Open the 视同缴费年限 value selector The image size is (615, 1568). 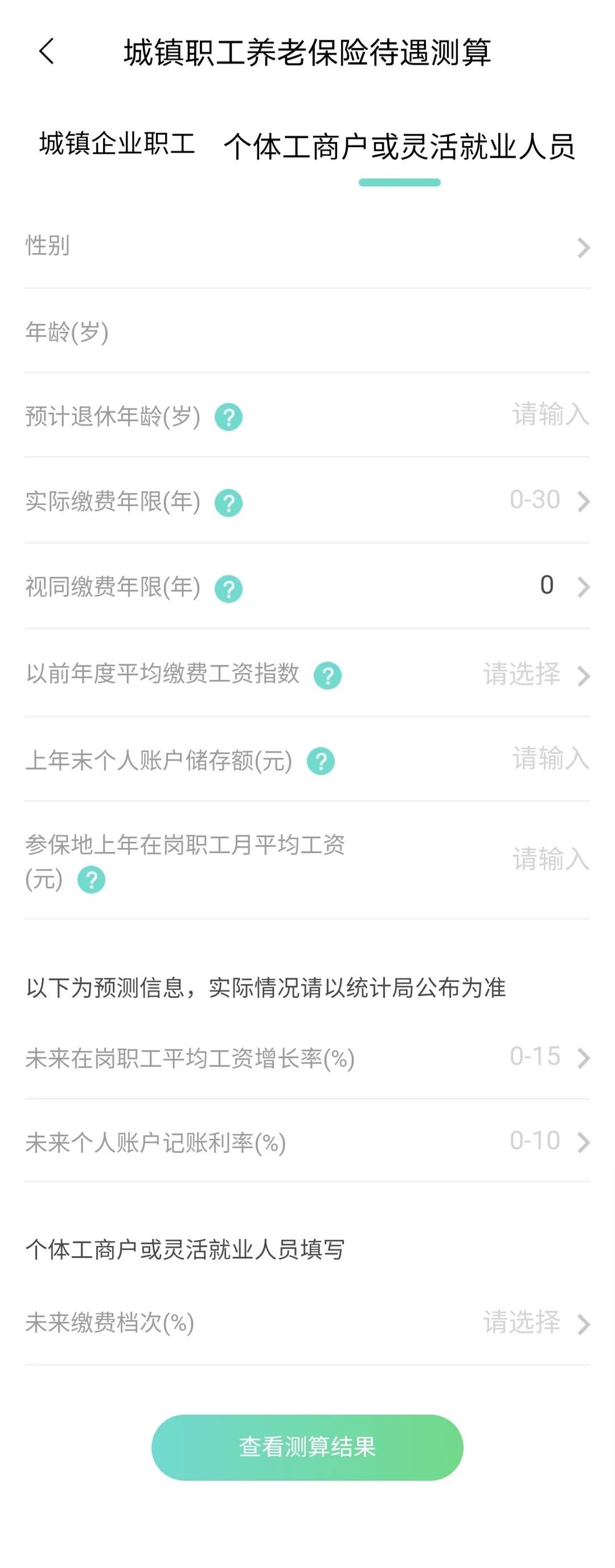pos(546,586)
